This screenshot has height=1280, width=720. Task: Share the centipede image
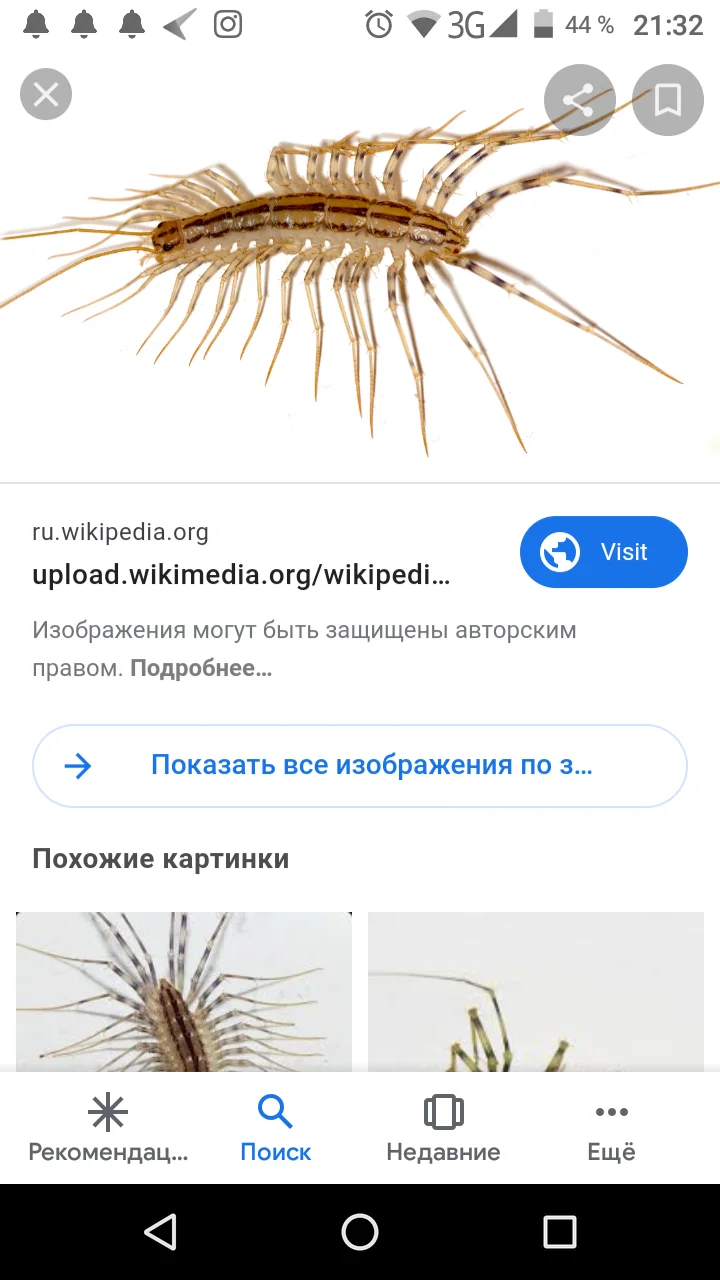pos(580,100)
